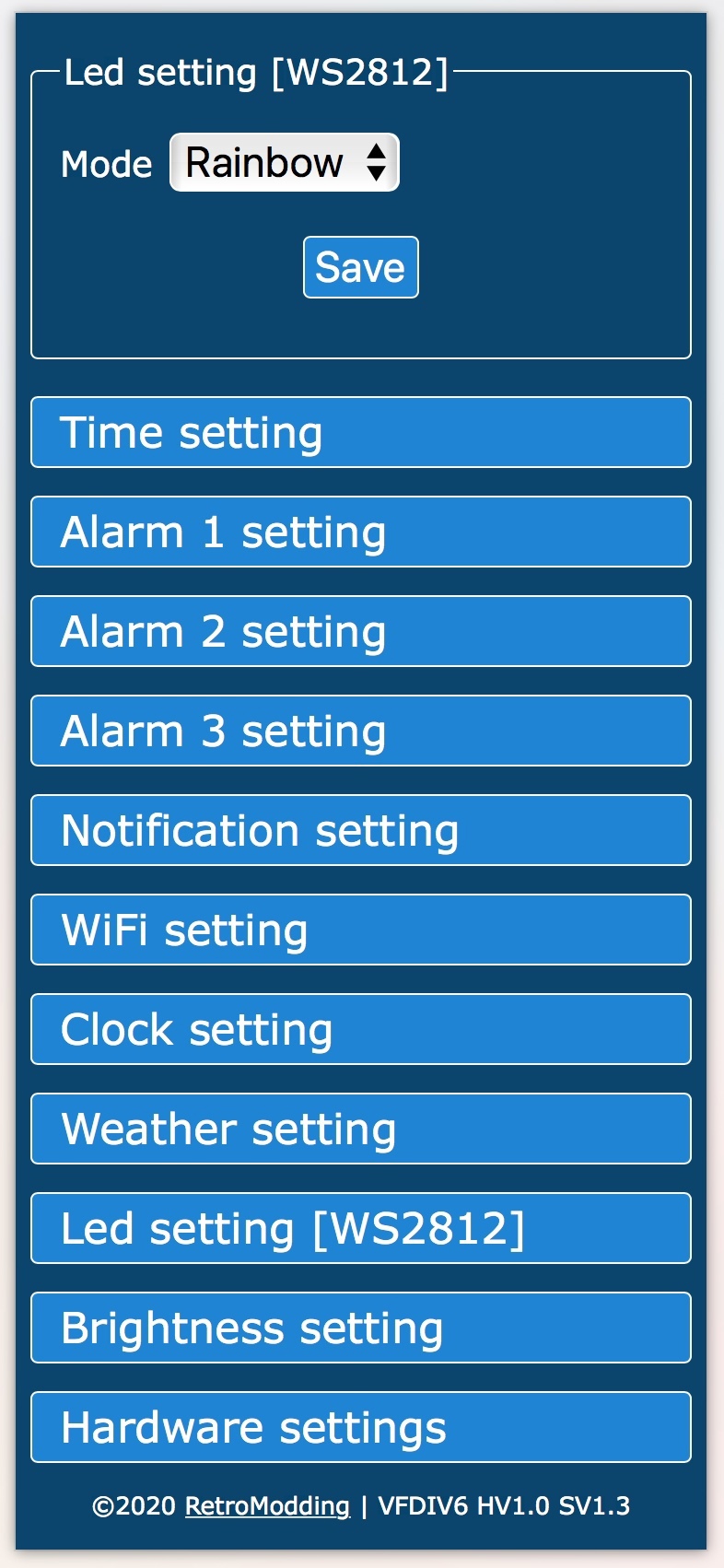
Task: Open Time setting
Action: click(360, 433)
